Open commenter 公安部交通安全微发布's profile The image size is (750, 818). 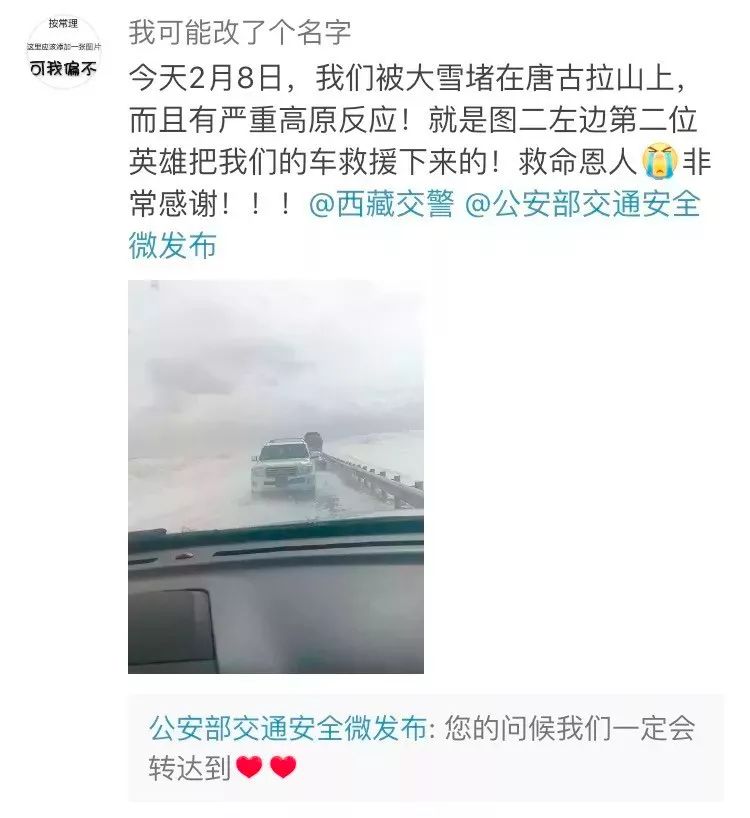coord(288,728)
